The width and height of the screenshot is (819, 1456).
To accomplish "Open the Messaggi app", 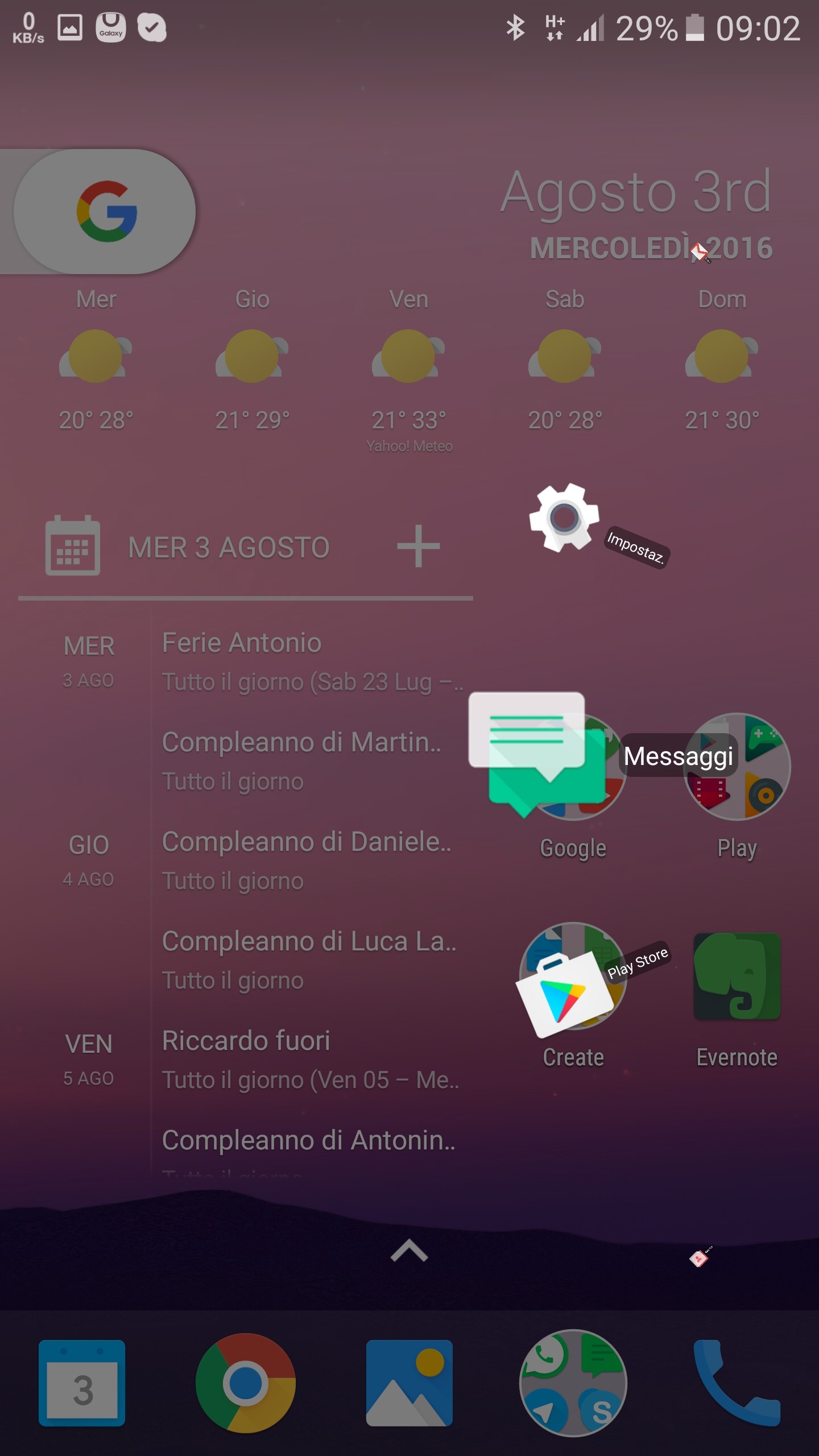I will pyautogui.click(x=537, y=751).
